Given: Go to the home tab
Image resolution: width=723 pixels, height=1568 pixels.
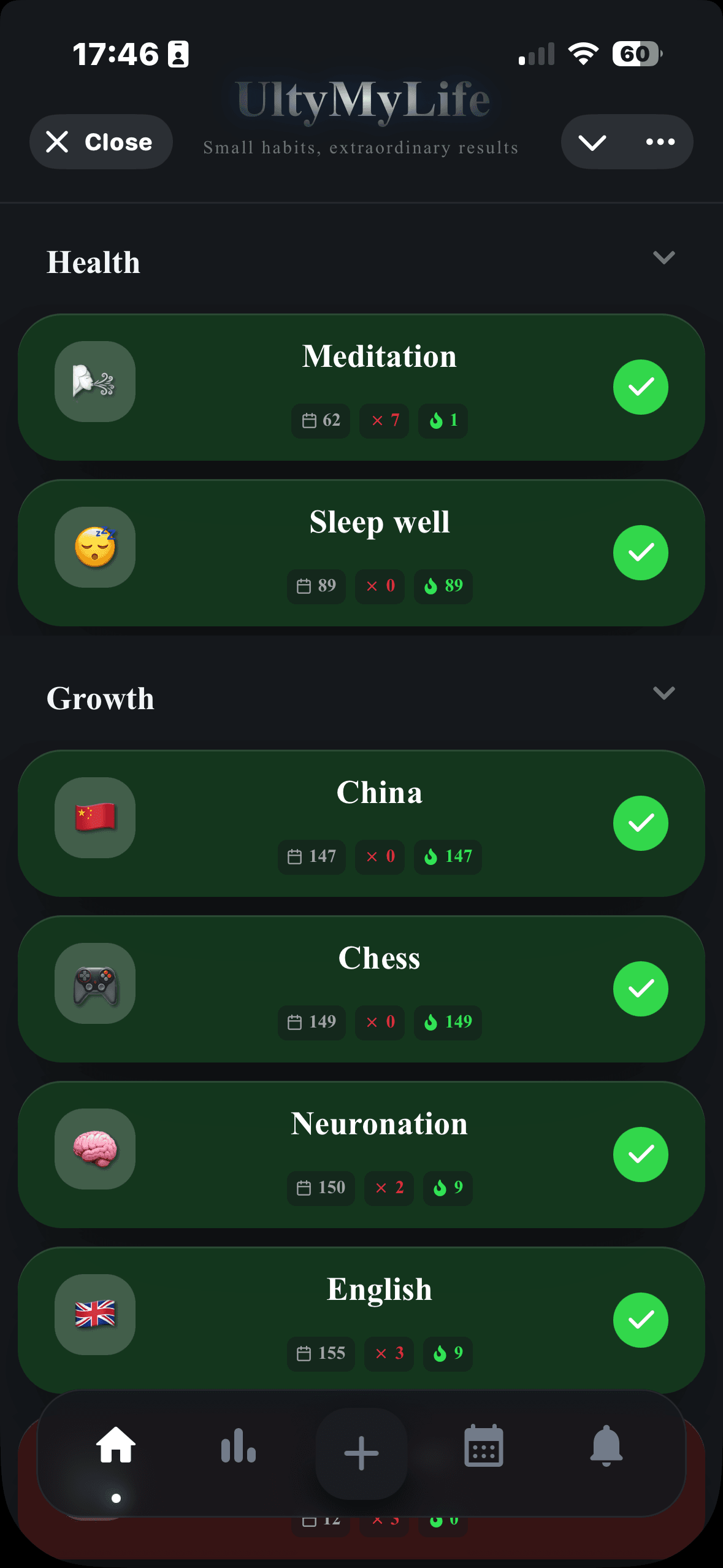Looking at the screenshot, I should (x=116, y=1445).
